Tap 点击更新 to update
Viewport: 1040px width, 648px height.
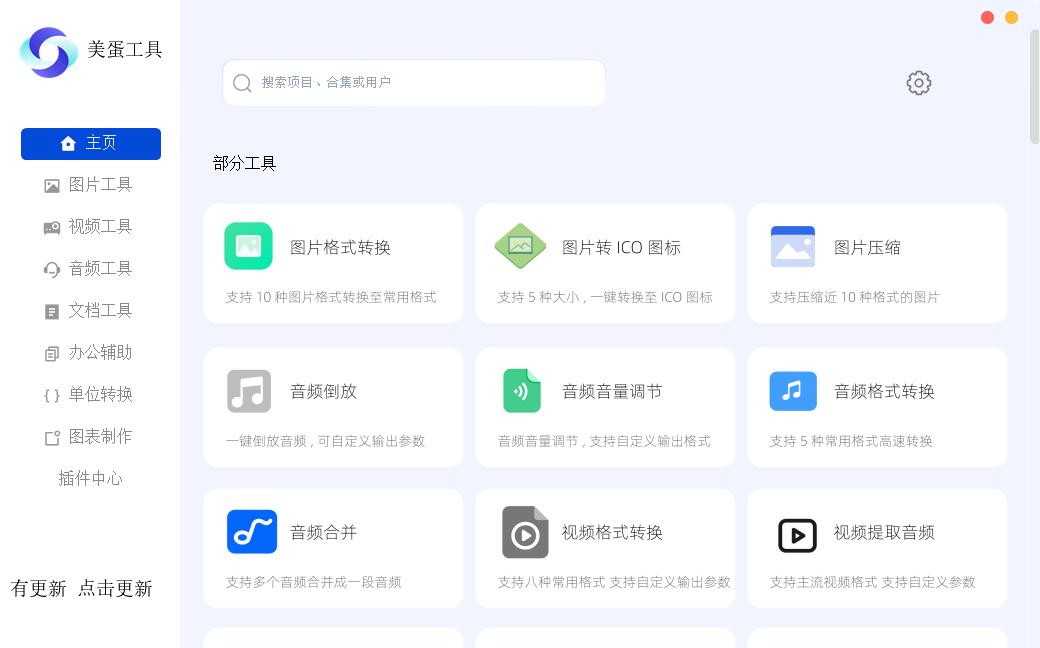click(116, 589)
